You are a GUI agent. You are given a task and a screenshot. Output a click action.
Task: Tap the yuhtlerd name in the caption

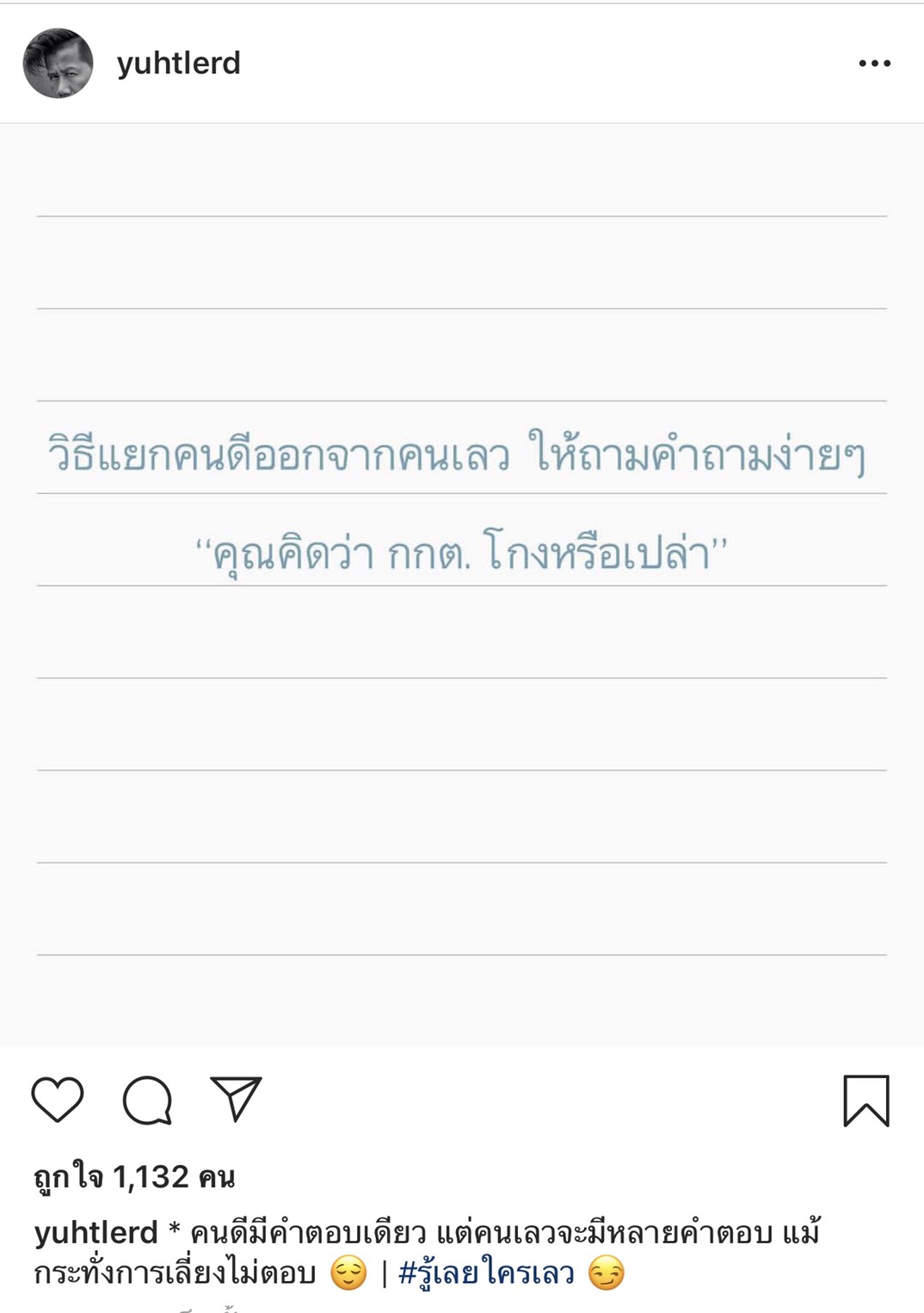point(95,1233)
